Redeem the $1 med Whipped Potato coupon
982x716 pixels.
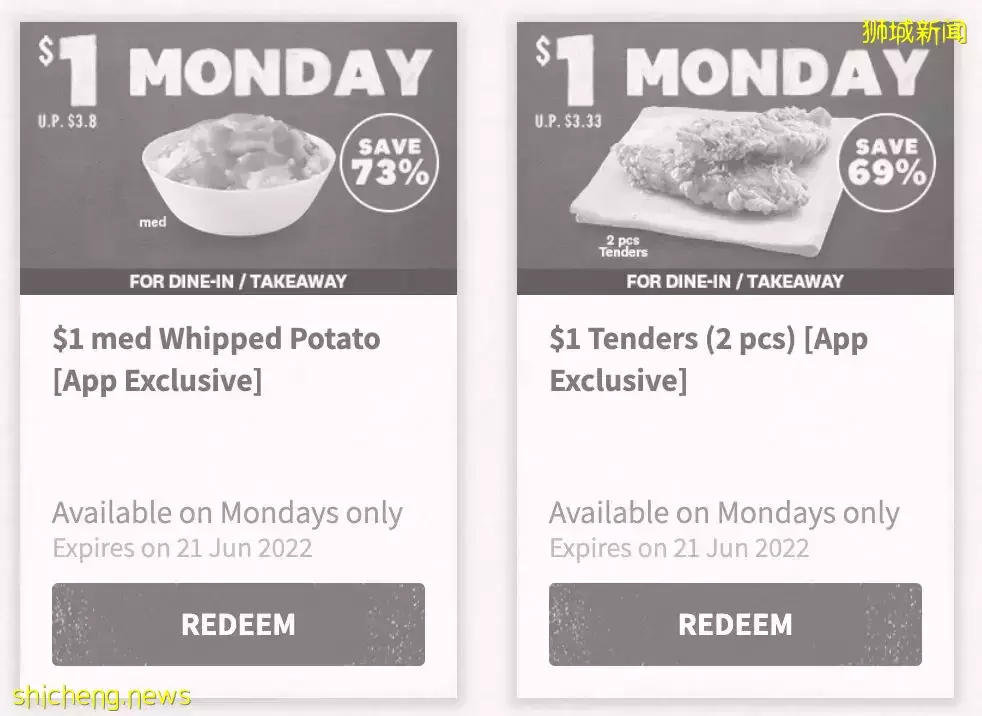pos(238,625)
